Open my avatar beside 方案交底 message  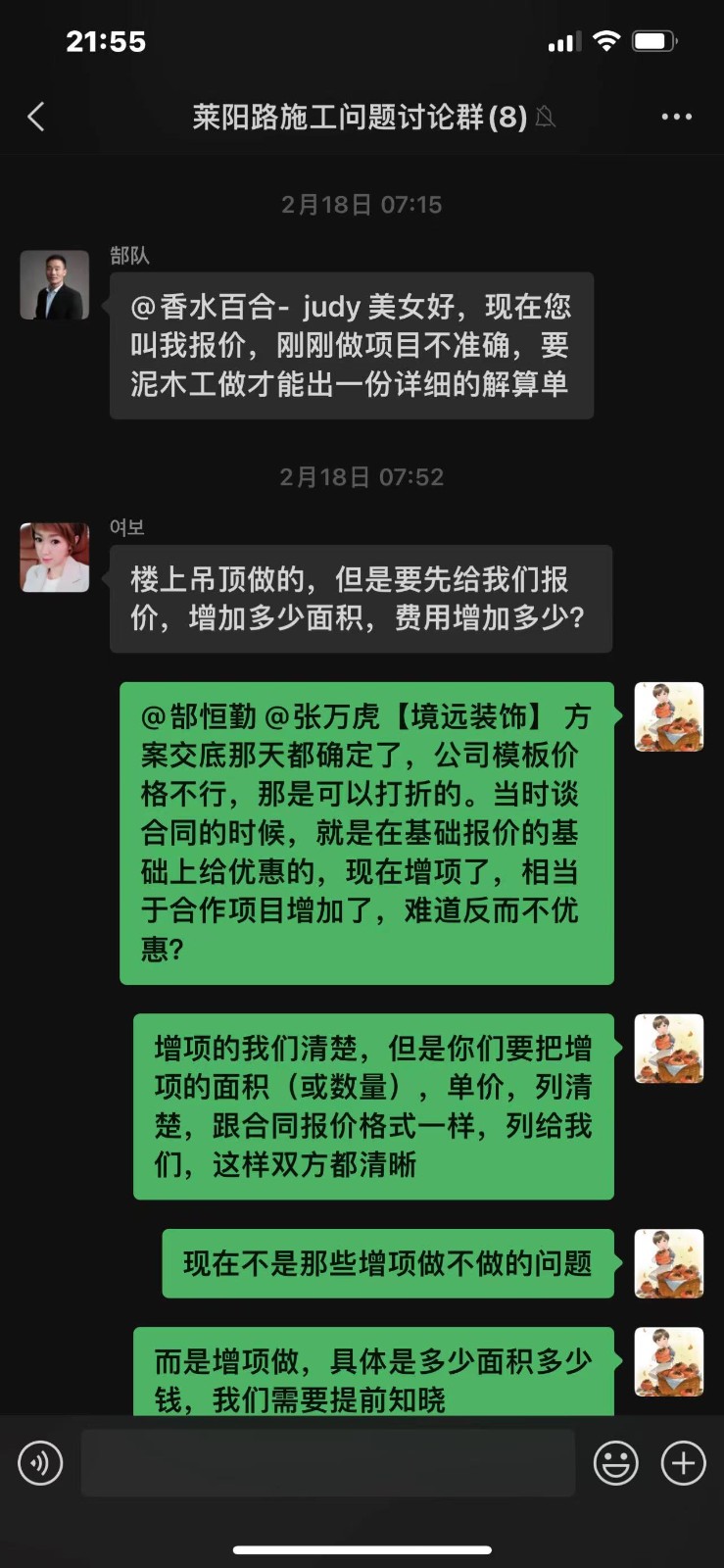tap(668, 717)
